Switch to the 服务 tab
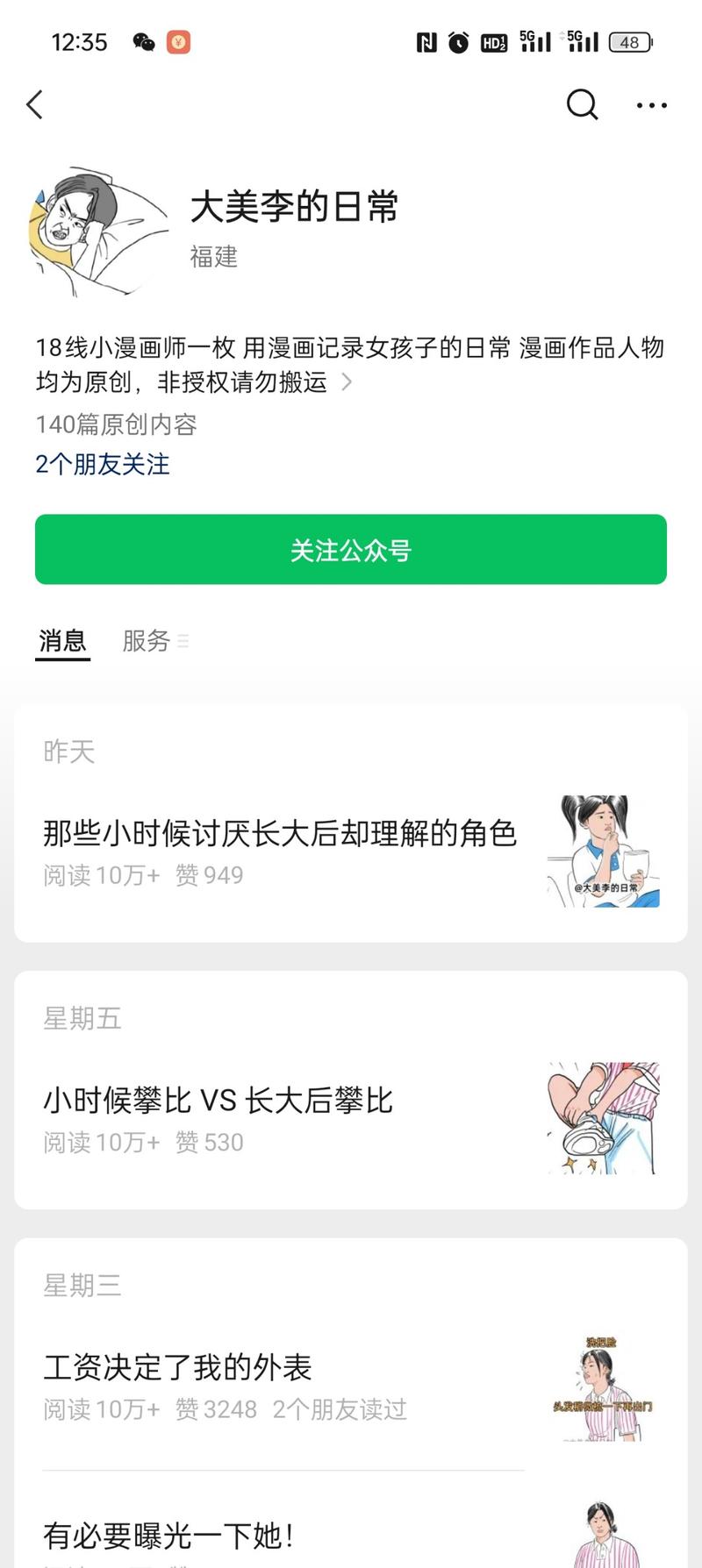This screenshot has height=1568, width=702. pos(145,641)
